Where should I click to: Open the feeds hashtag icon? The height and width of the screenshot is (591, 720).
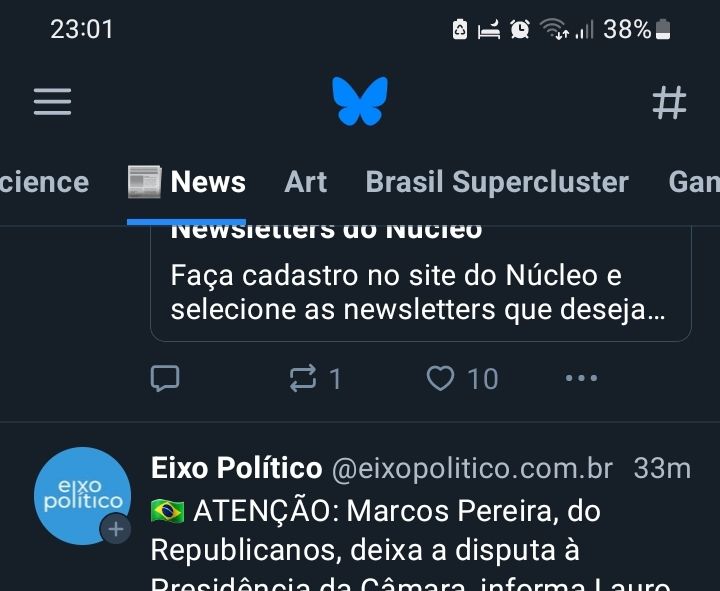(669, 102)
